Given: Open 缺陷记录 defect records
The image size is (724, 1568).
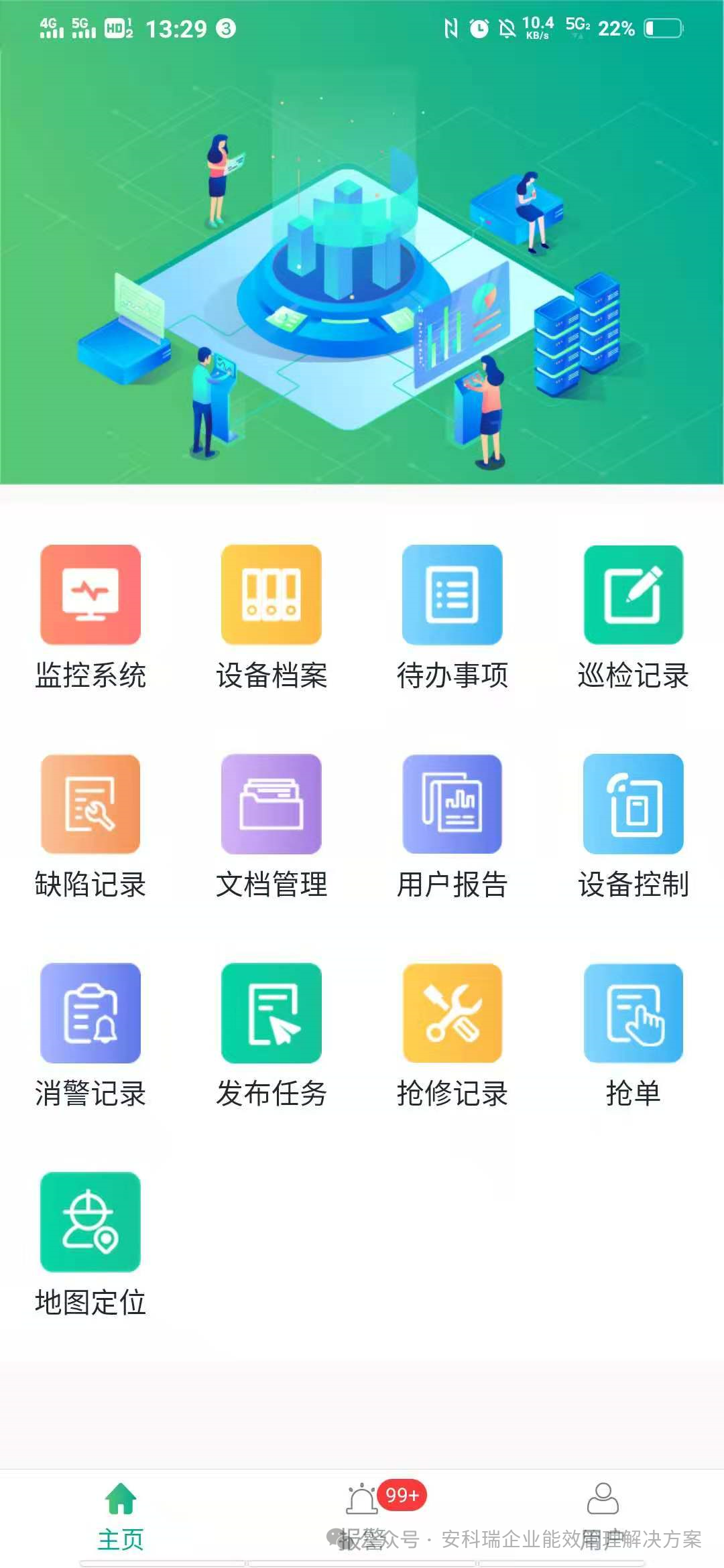Looking at the screenshot, I should click(90, 804).
